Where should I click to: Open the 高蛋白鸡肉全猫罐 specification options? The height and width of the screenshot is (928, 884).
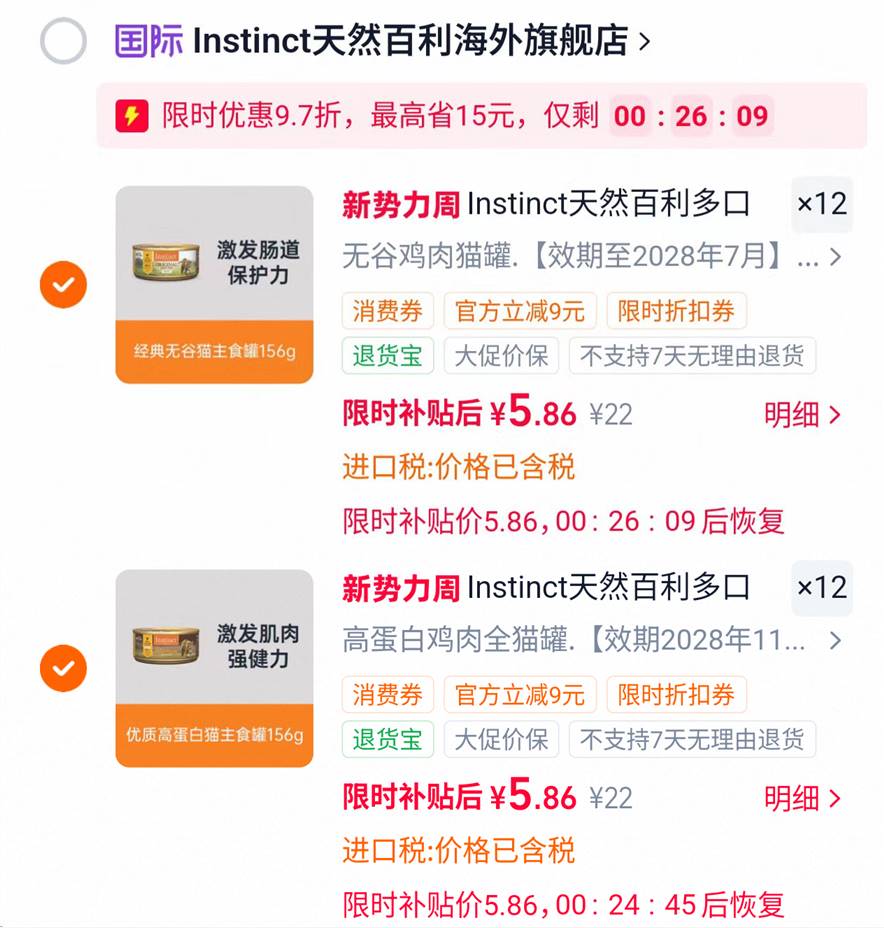[592, 640]
